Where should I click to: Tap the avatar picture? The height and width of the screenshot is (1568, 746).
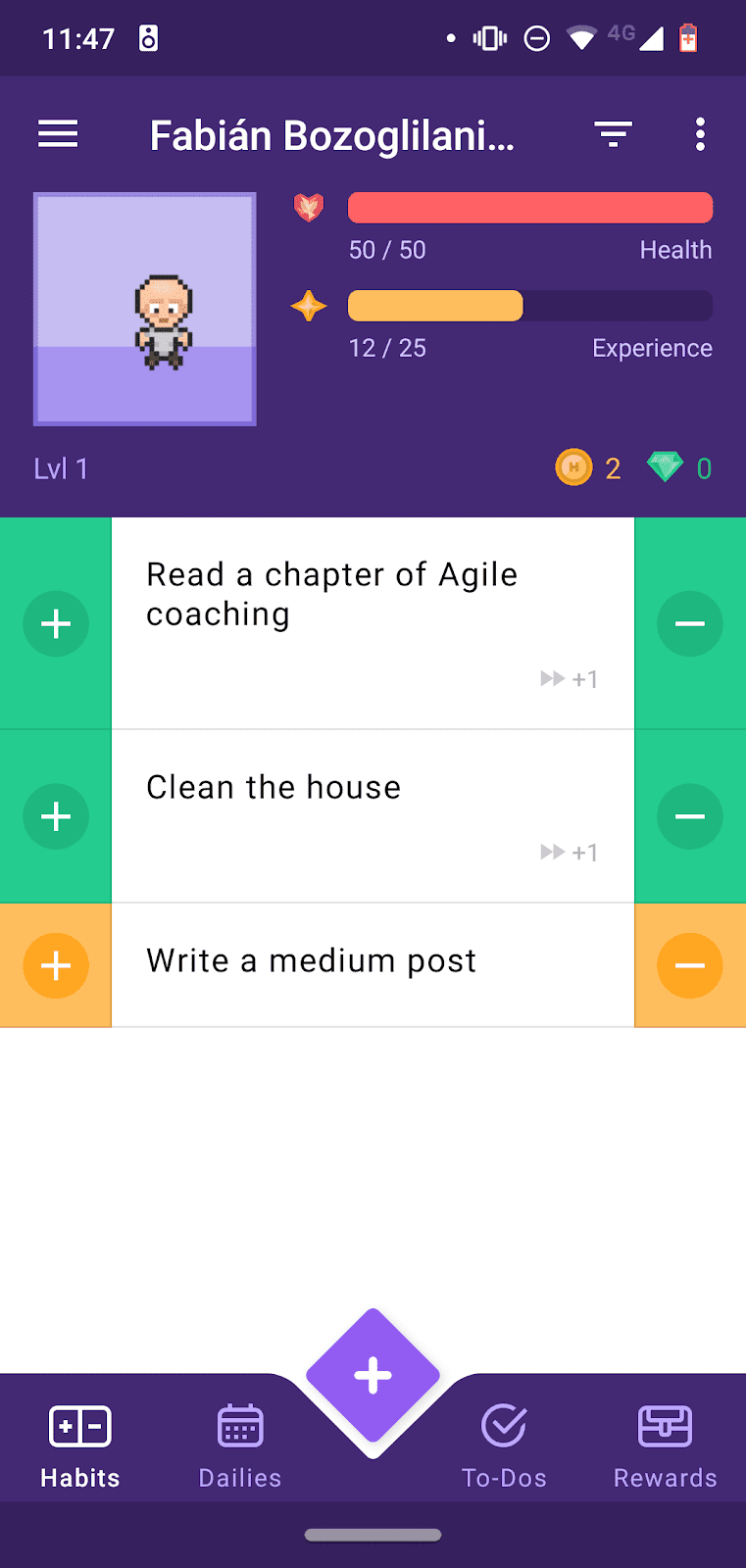pos(145,309)
